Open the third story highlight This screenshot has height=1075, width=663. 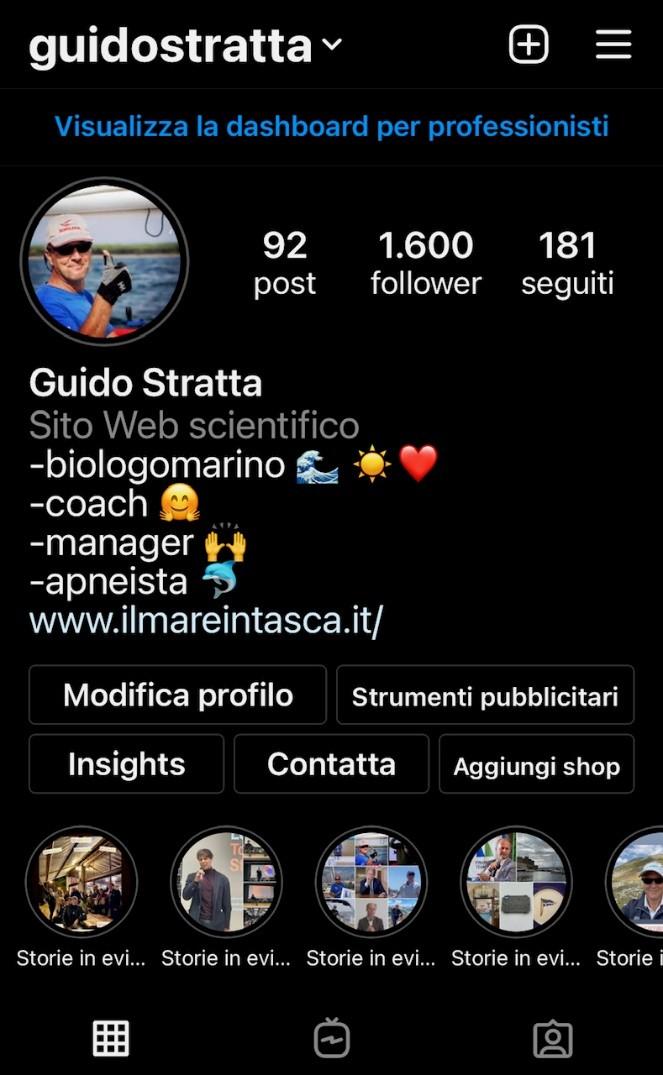point(371,882)
